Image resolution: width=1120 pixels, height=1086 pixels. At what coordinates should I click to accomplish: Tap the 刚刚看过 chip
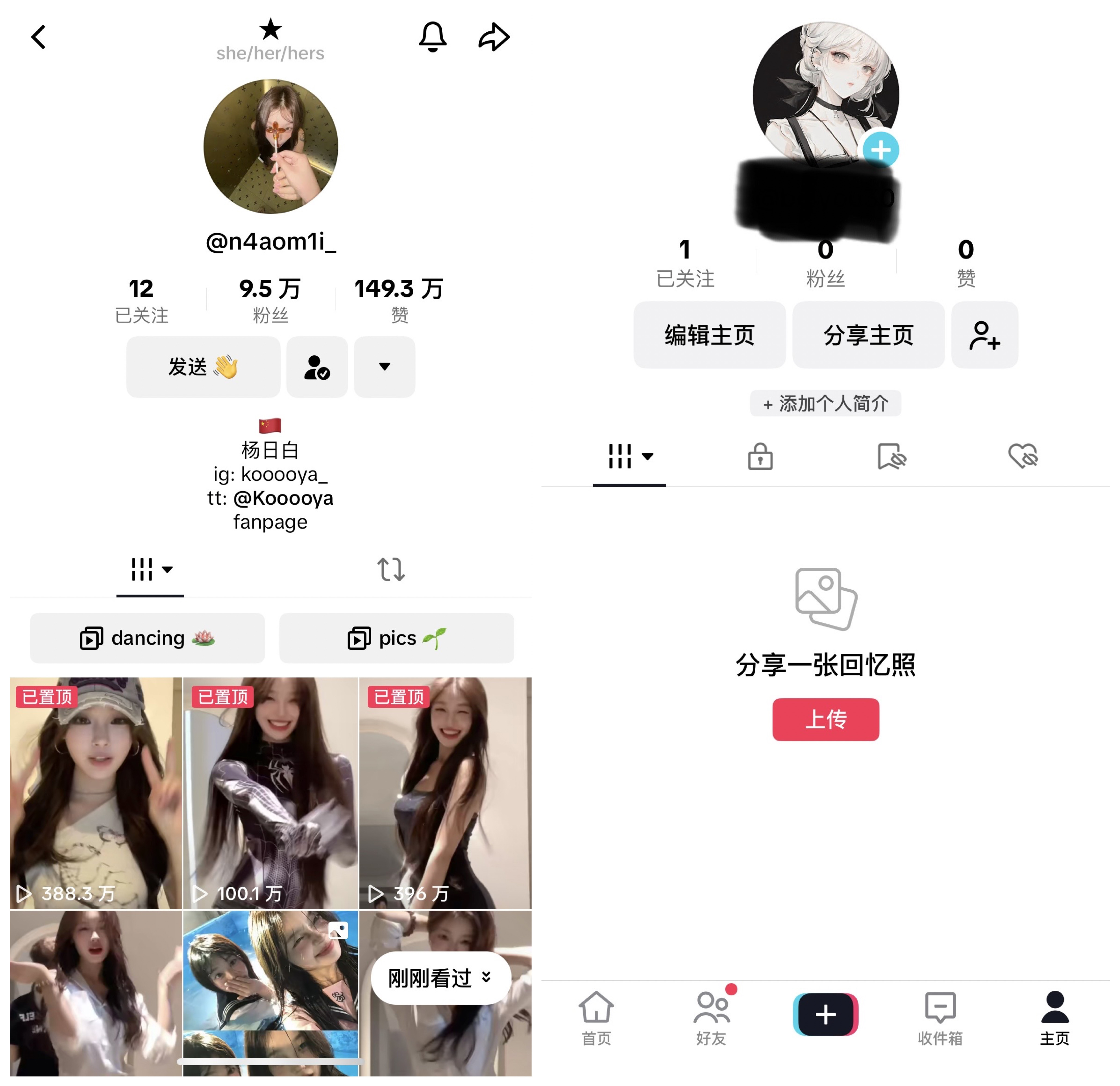pos(440,978)
